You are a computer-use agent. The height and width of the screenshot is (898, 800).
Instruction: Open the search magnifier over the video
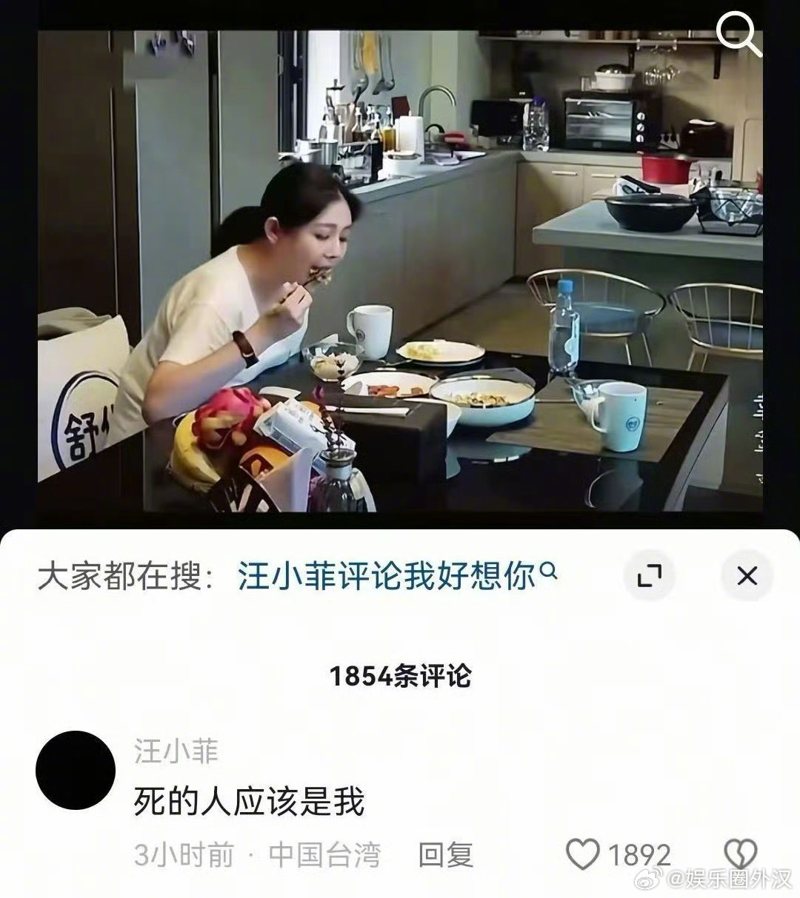click(x=740, y=36)
